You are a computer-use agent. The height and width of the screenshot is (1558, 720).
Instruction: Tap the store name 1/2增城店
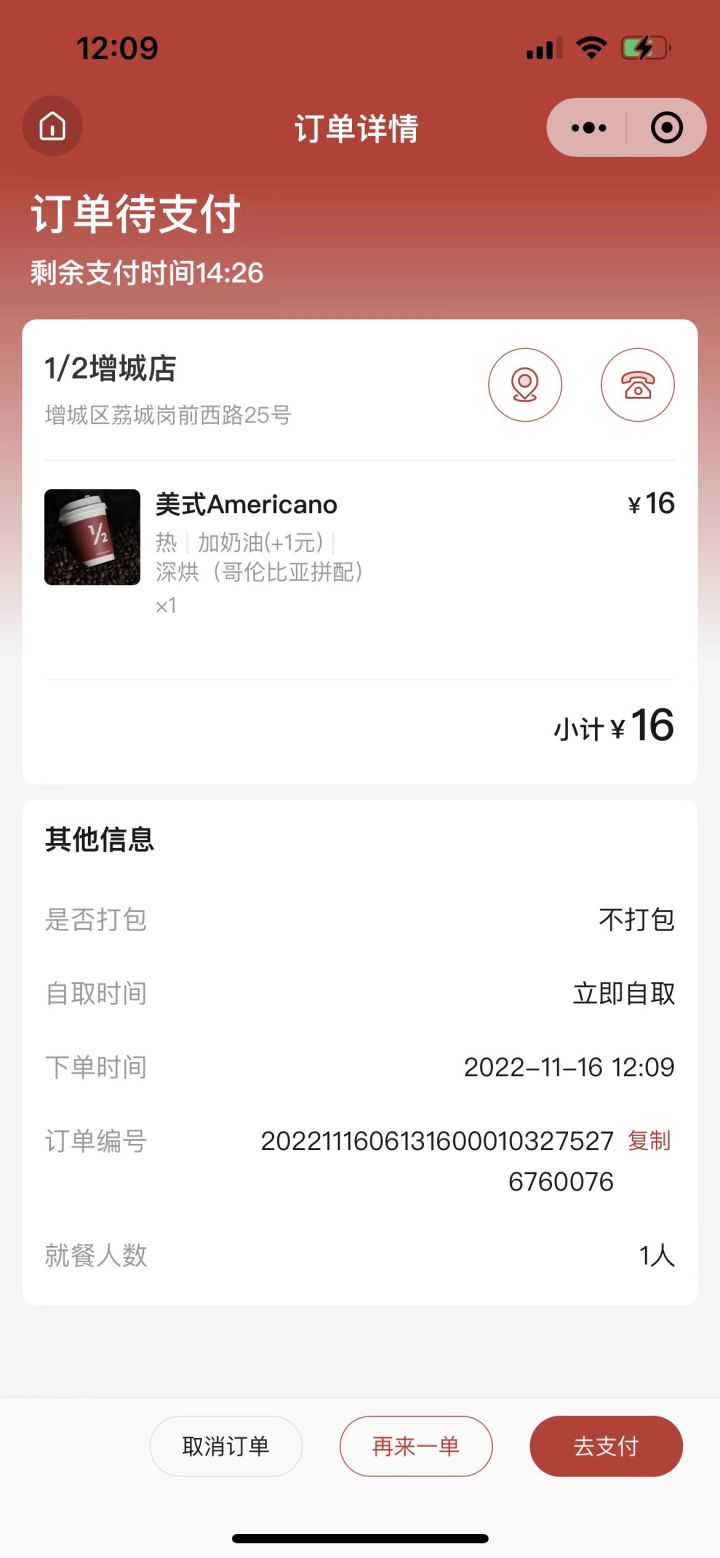110,368
